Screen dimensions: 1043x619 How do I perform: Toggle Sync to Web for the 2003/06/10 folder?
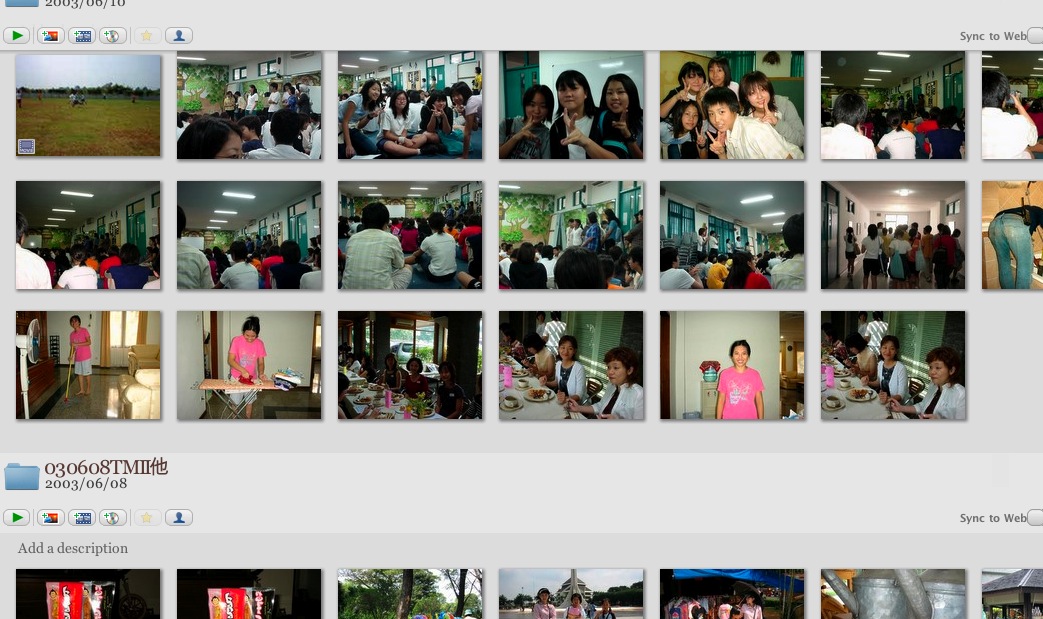point(1034,36)
